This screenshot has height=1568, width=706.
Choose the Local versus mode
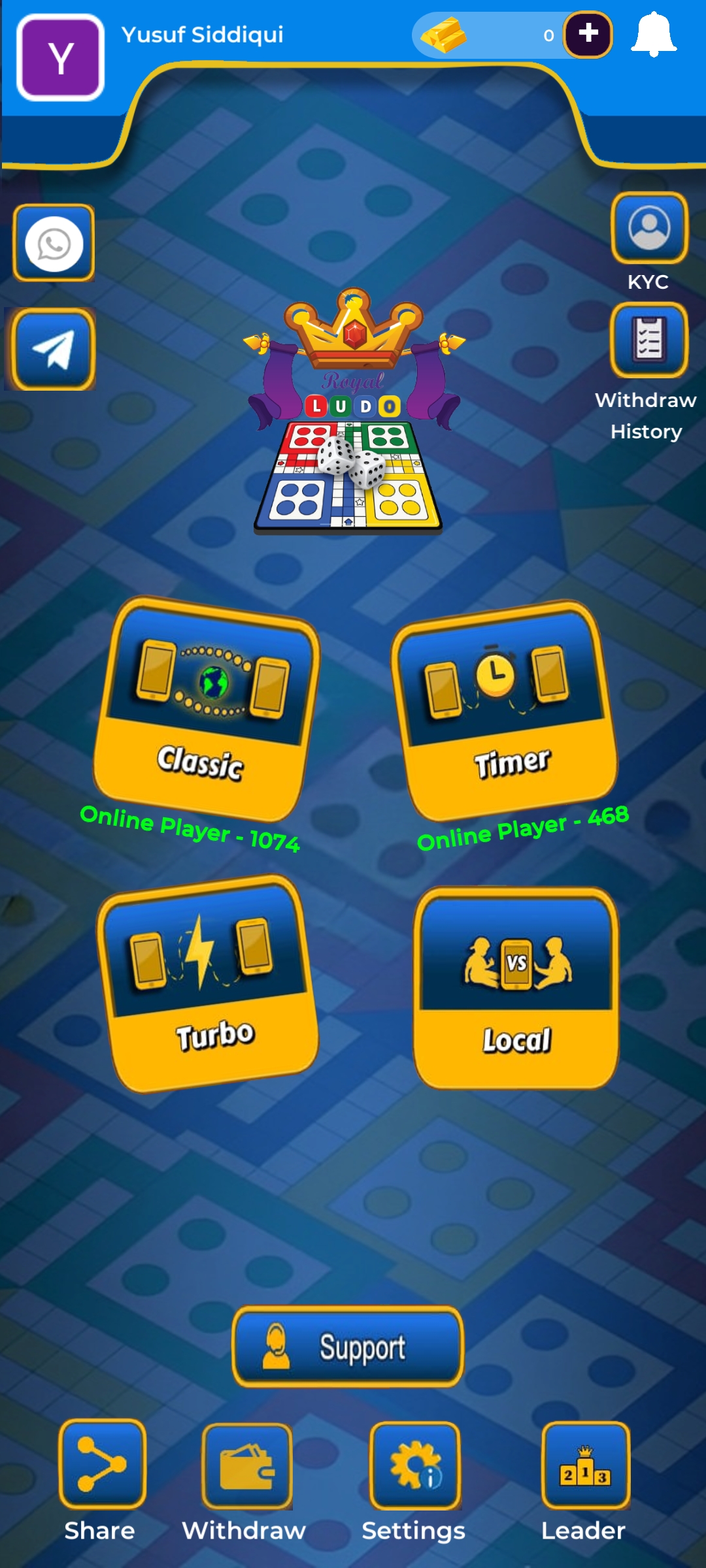pos(516,988)
